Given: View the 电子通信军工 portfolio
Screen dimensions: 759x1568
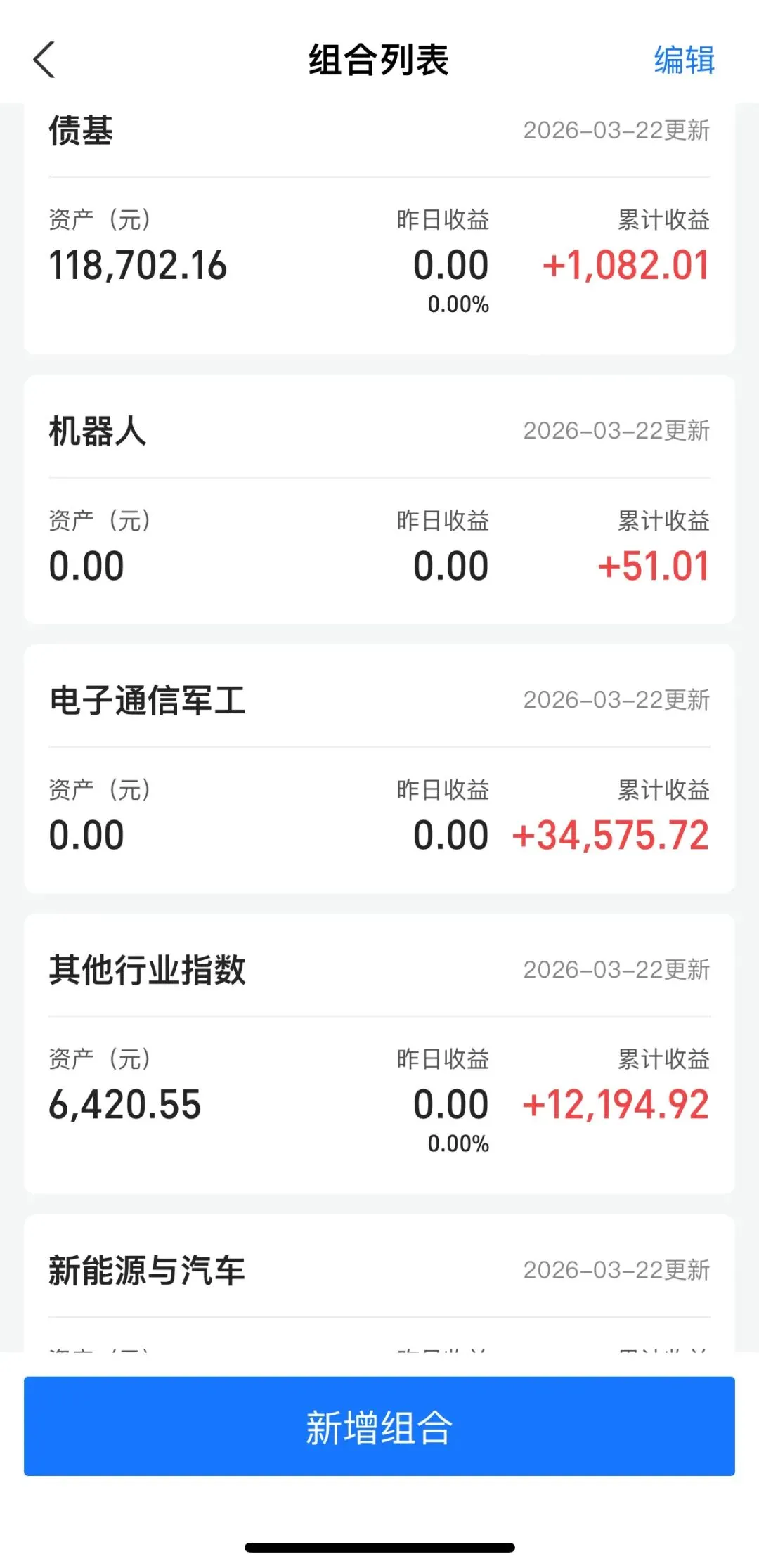Looking at the screenshot, I should tap(379, 768).
